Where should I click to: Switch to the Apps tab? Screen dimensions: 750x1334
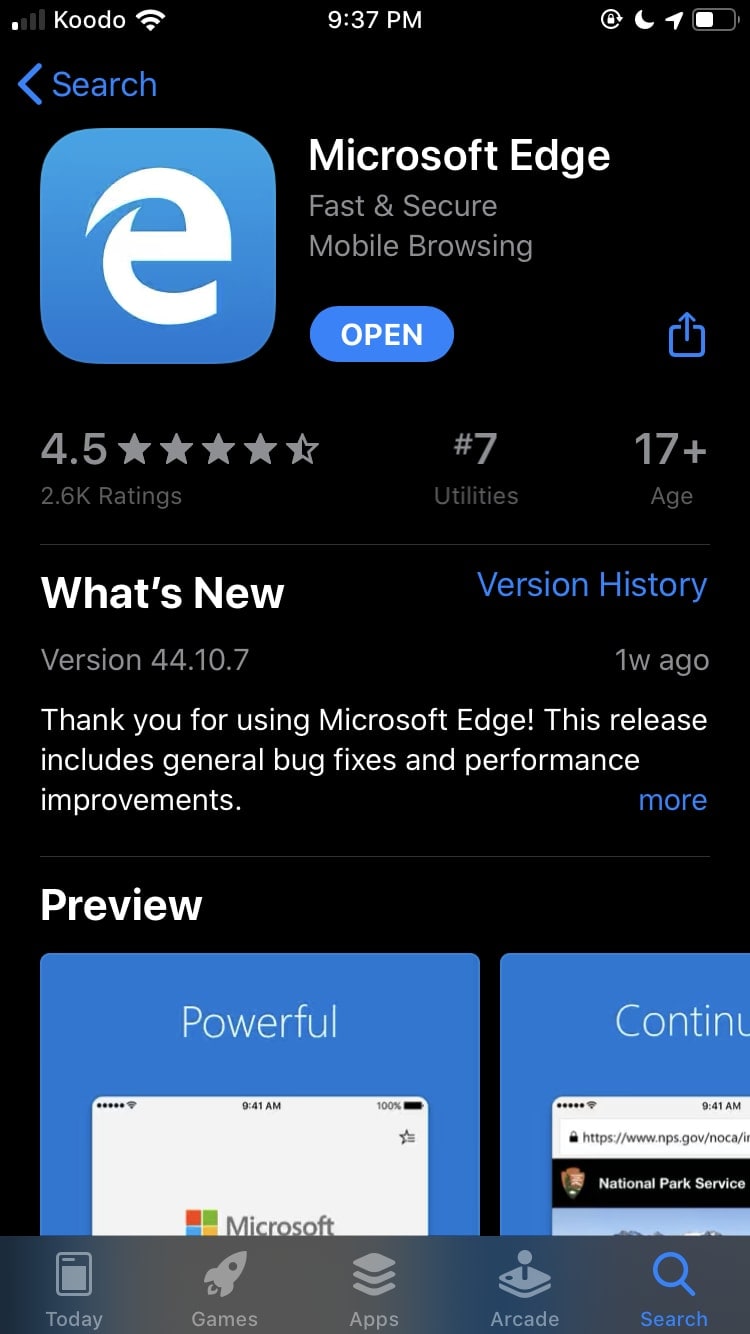pos(374,1289)
